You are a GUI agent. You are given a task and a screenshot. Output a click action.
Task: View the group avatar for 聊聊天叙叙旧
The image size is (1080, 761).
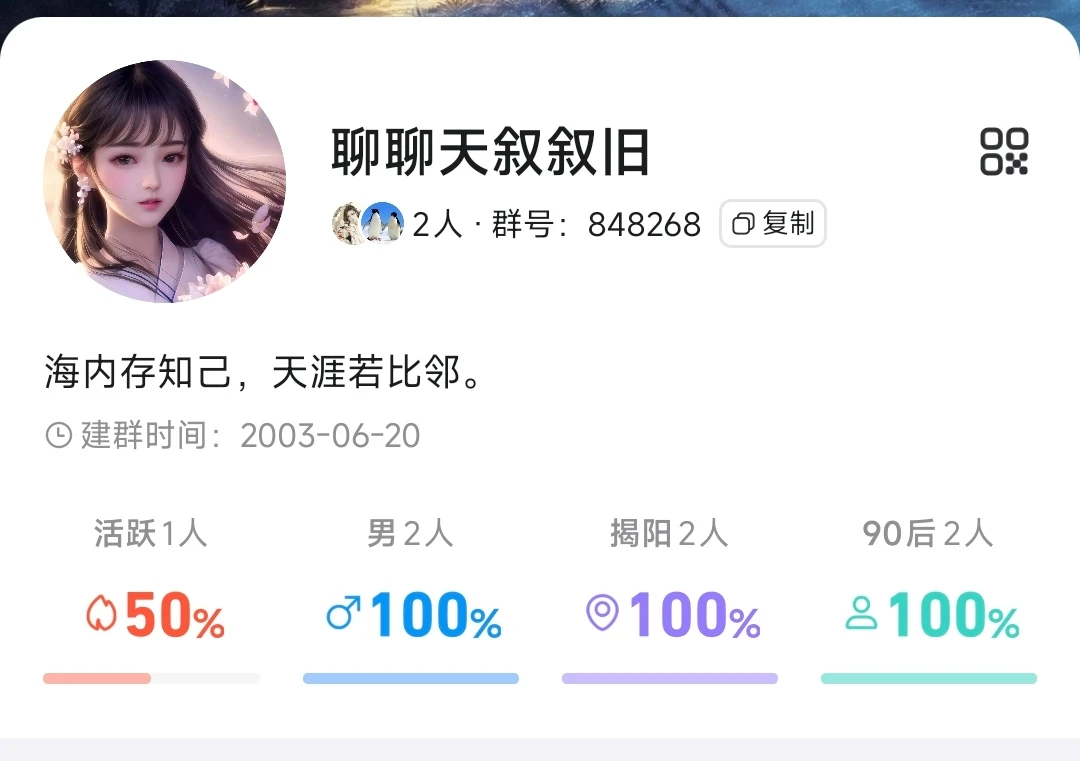(x=165, y=181)
